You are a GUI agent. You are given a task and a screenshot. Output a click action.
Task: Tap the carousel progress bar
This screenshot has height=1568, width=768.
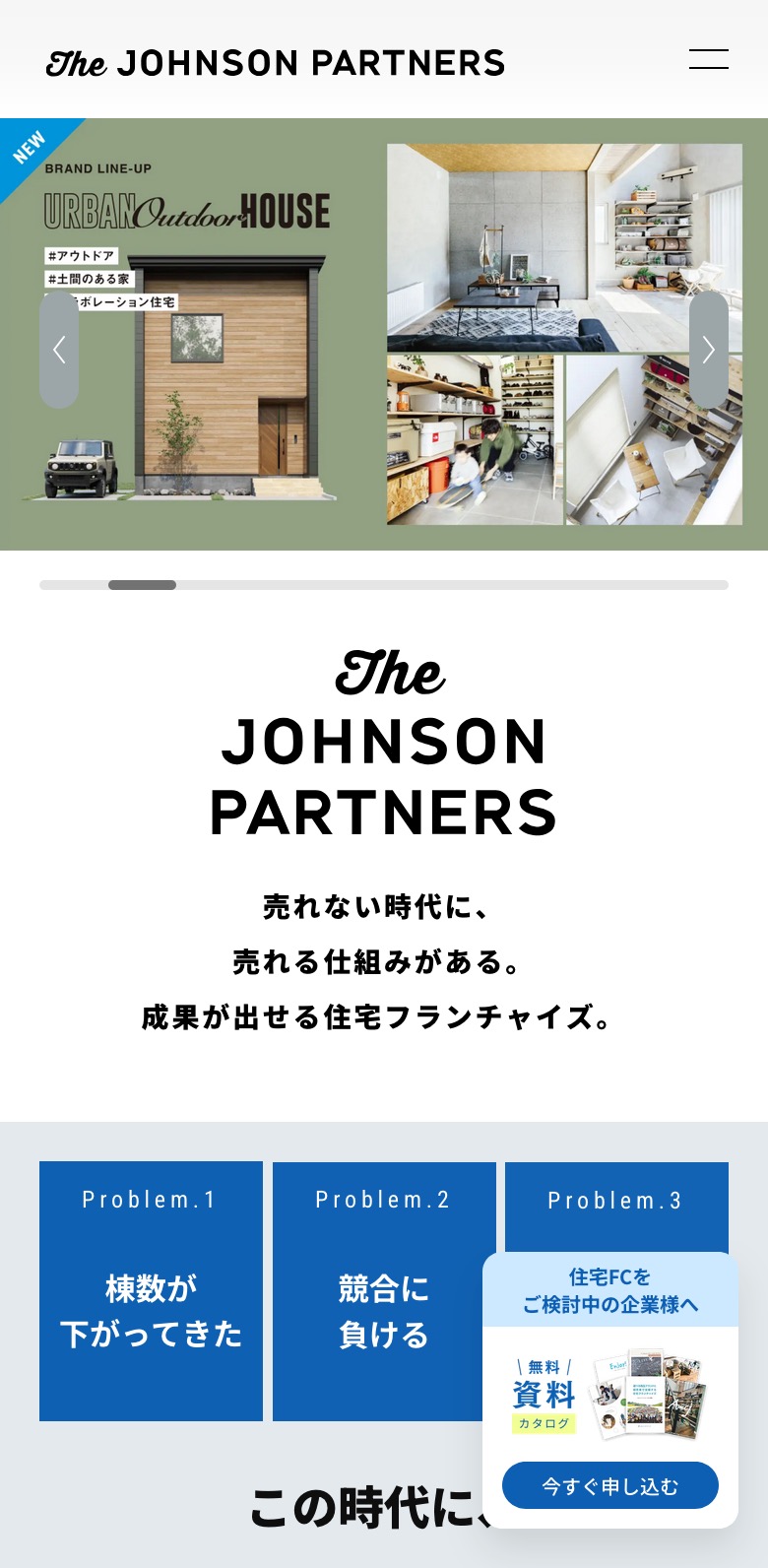[x=383, y=585]
